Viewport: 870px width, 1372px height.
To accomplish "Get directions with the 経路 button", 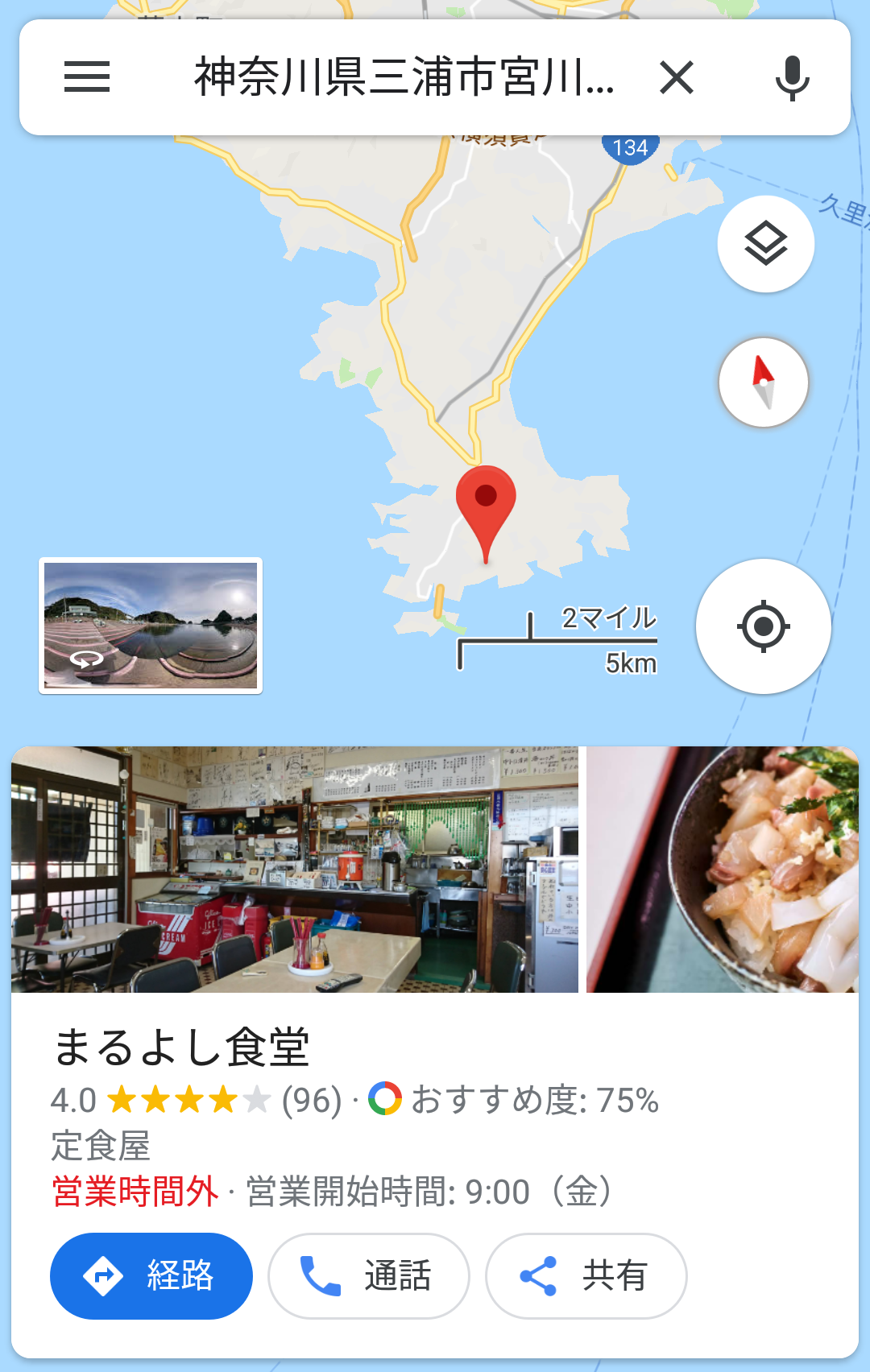I will tap(151, 1276).
